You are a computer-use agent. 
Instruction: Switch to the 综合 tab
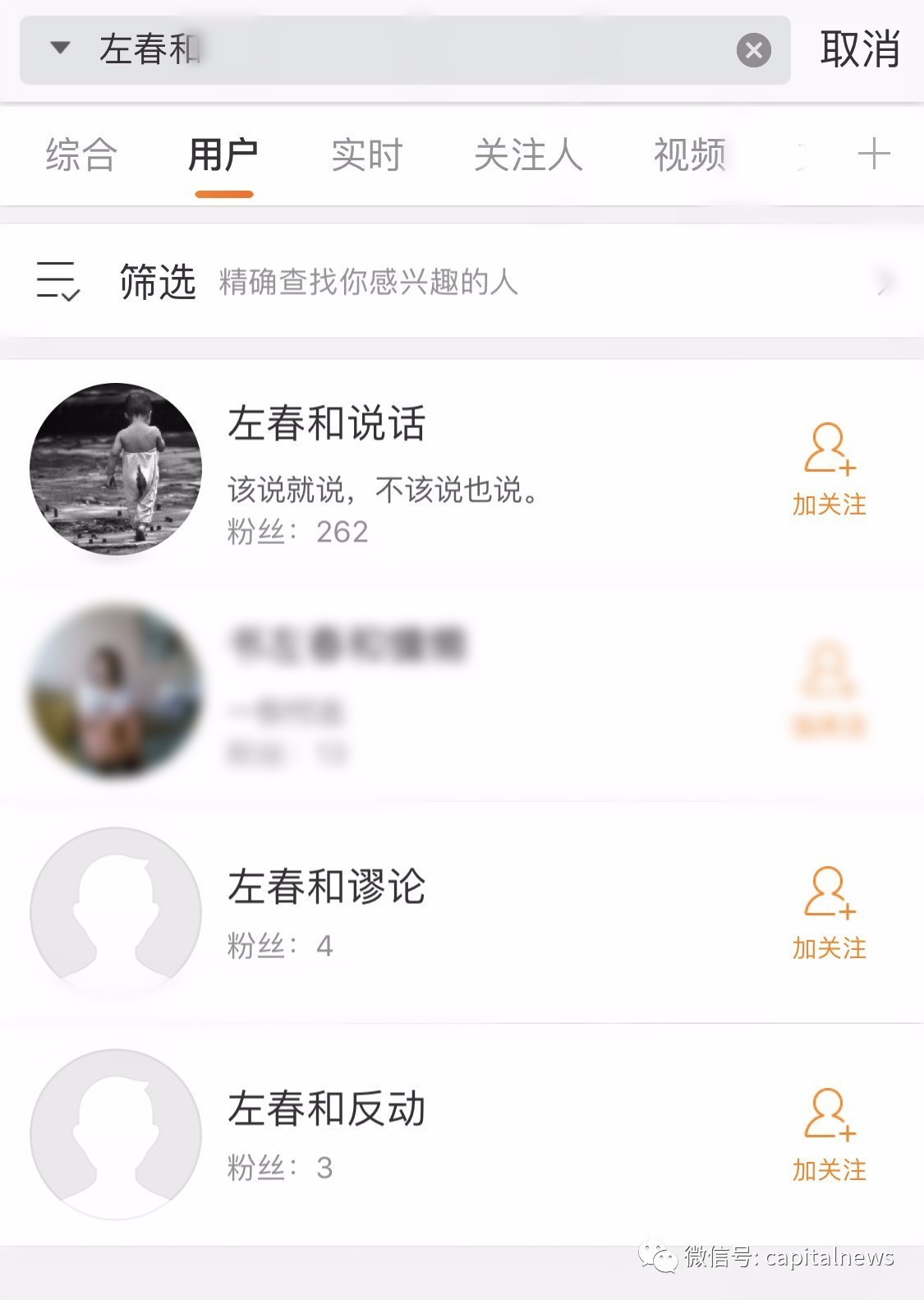[81, 155]
